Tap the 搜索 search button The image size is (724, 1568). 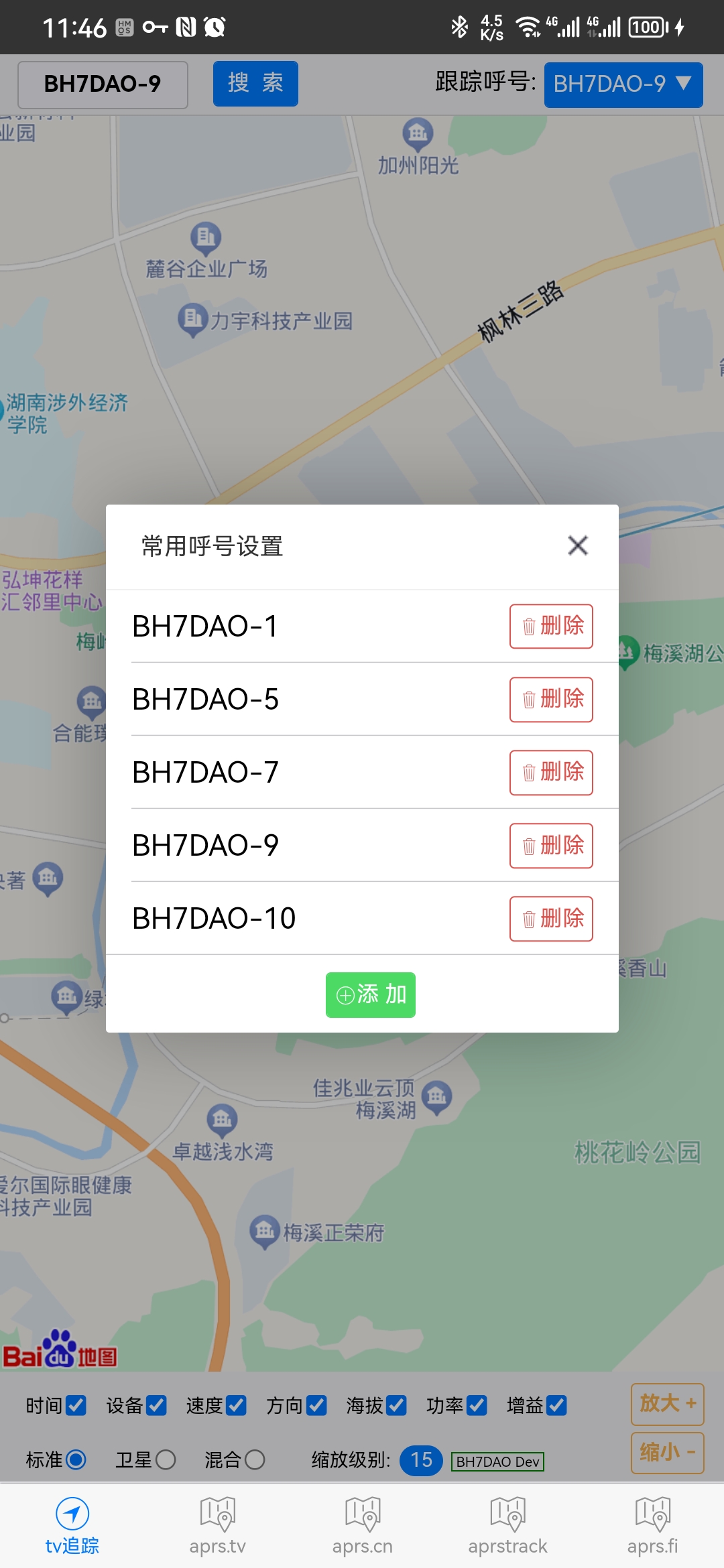[x=255, y=84]
